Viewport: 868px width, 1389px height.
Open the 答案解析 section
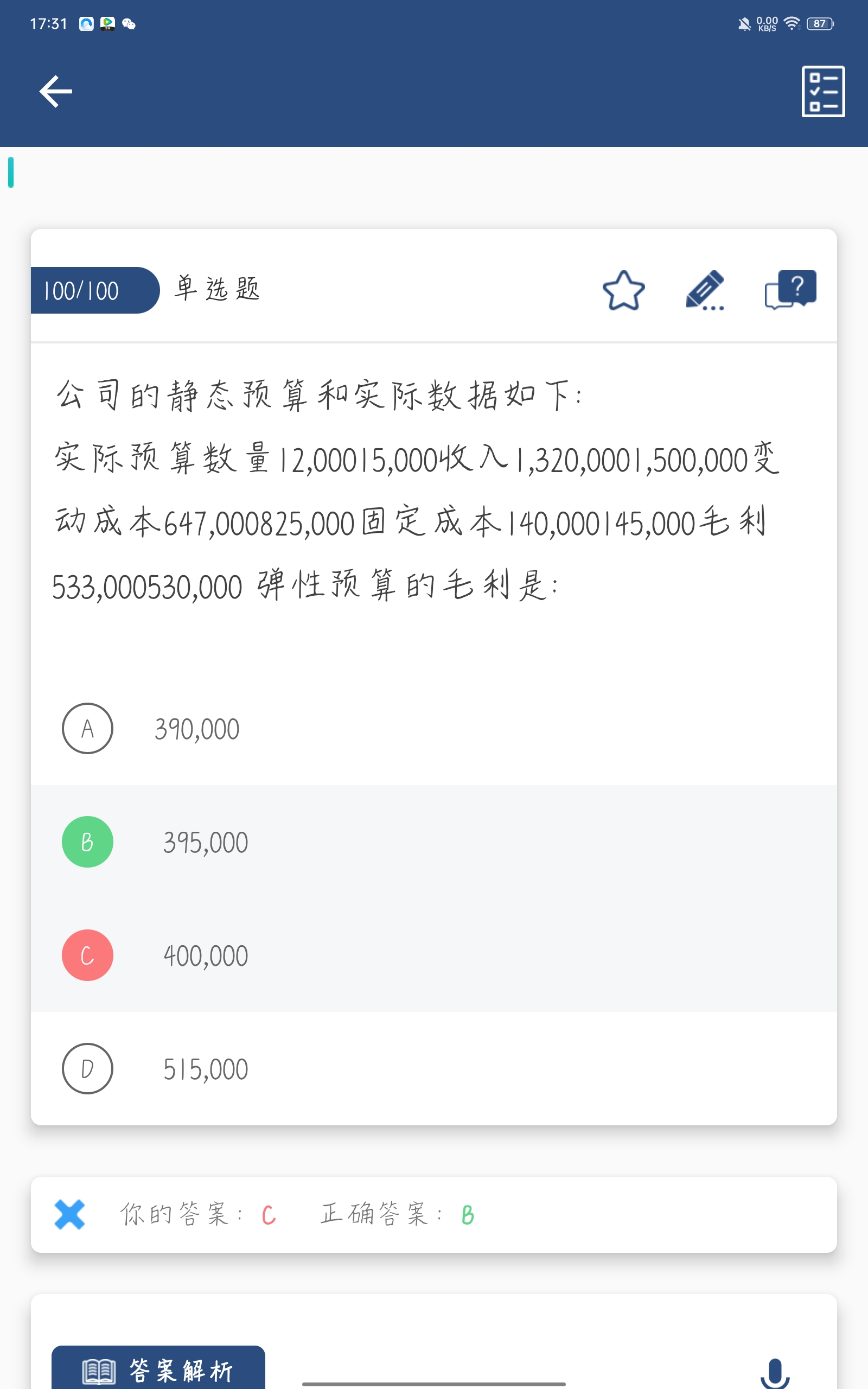coord(158,1369)
